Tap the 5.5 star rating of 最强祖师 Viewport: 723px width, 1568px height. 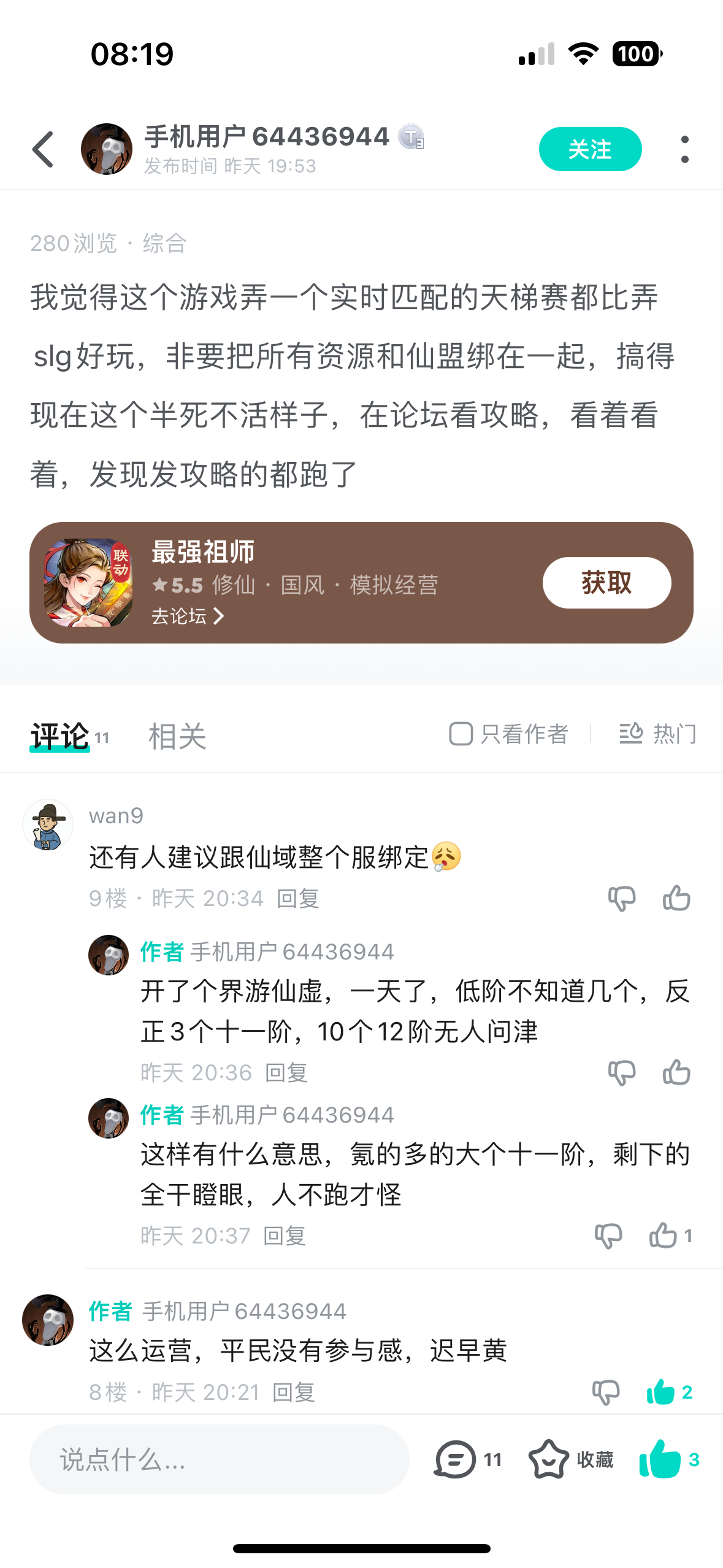pyautogui.click(x=178, y=585)
